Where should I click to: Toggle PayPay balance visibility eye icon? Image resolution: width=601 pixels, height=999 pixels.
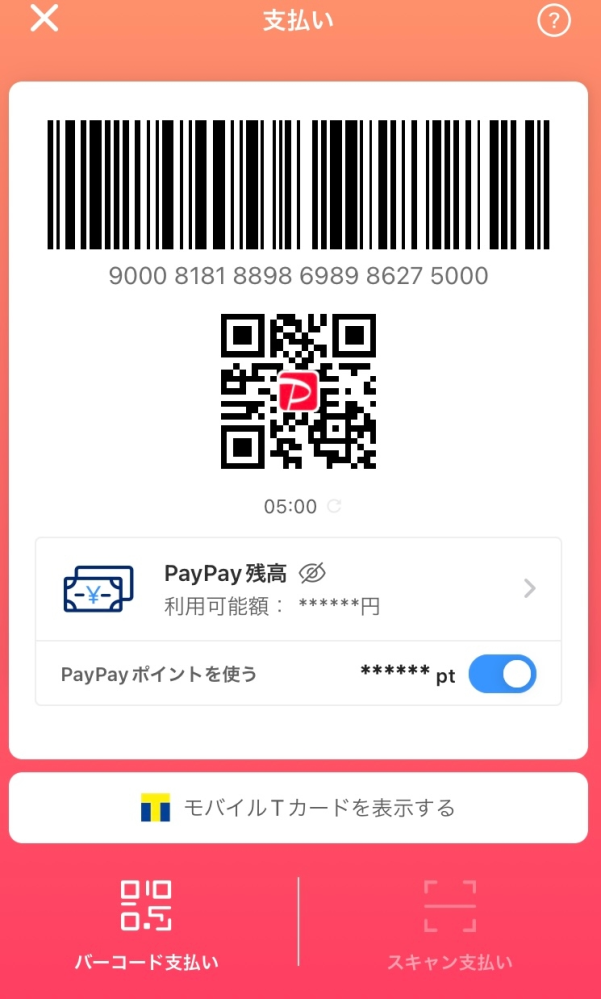[312, 573]
